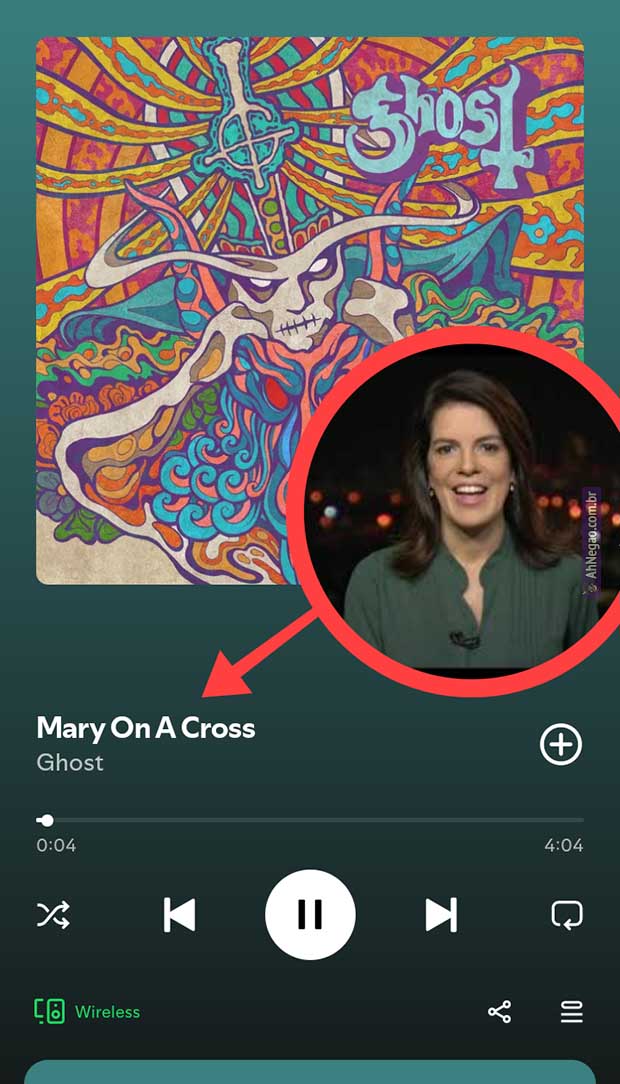Screen dimensions: 620x1084
Task: Add Mary On A Cross to library
Action: [x=560, y=744]
